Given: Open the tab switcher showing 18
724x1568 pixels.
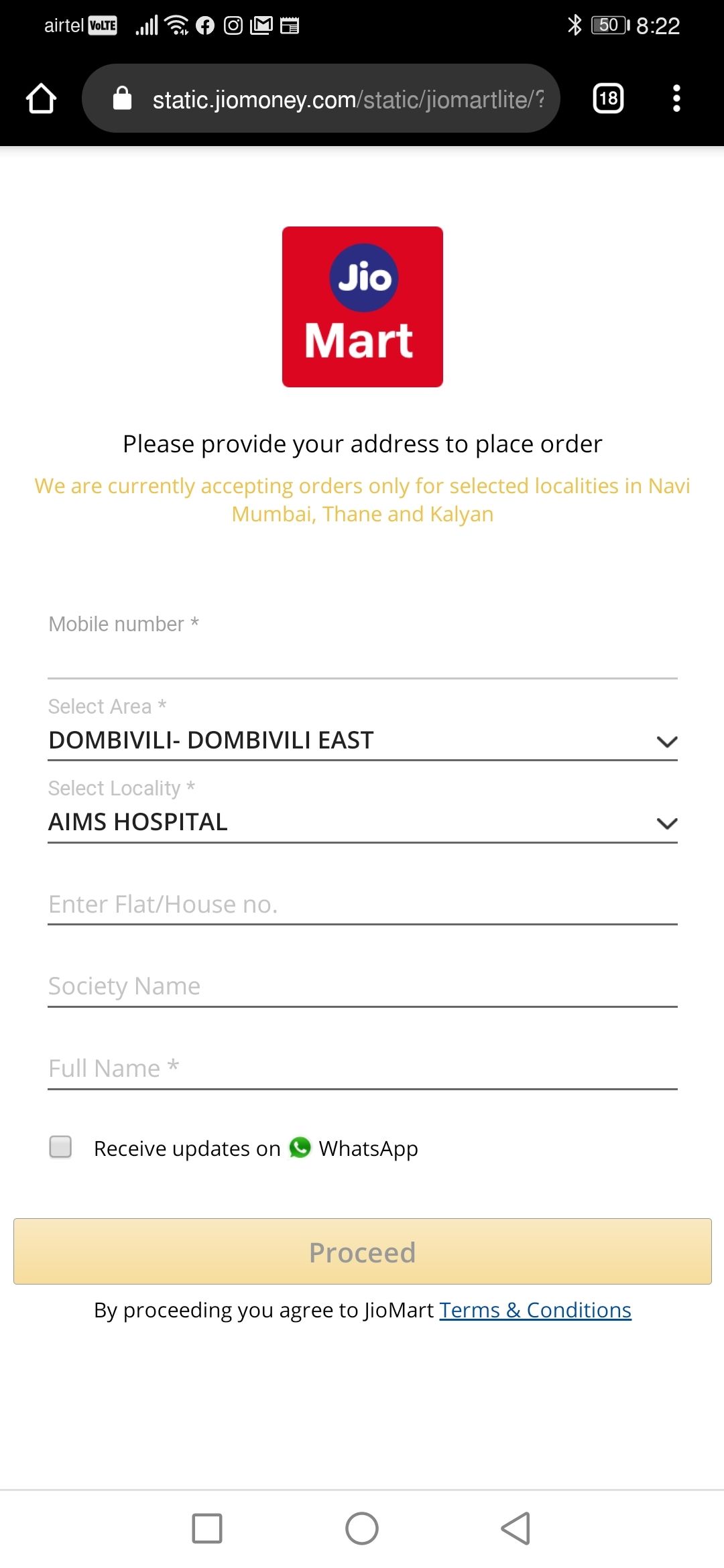Looking at the screenshot, I should [608, 99].
